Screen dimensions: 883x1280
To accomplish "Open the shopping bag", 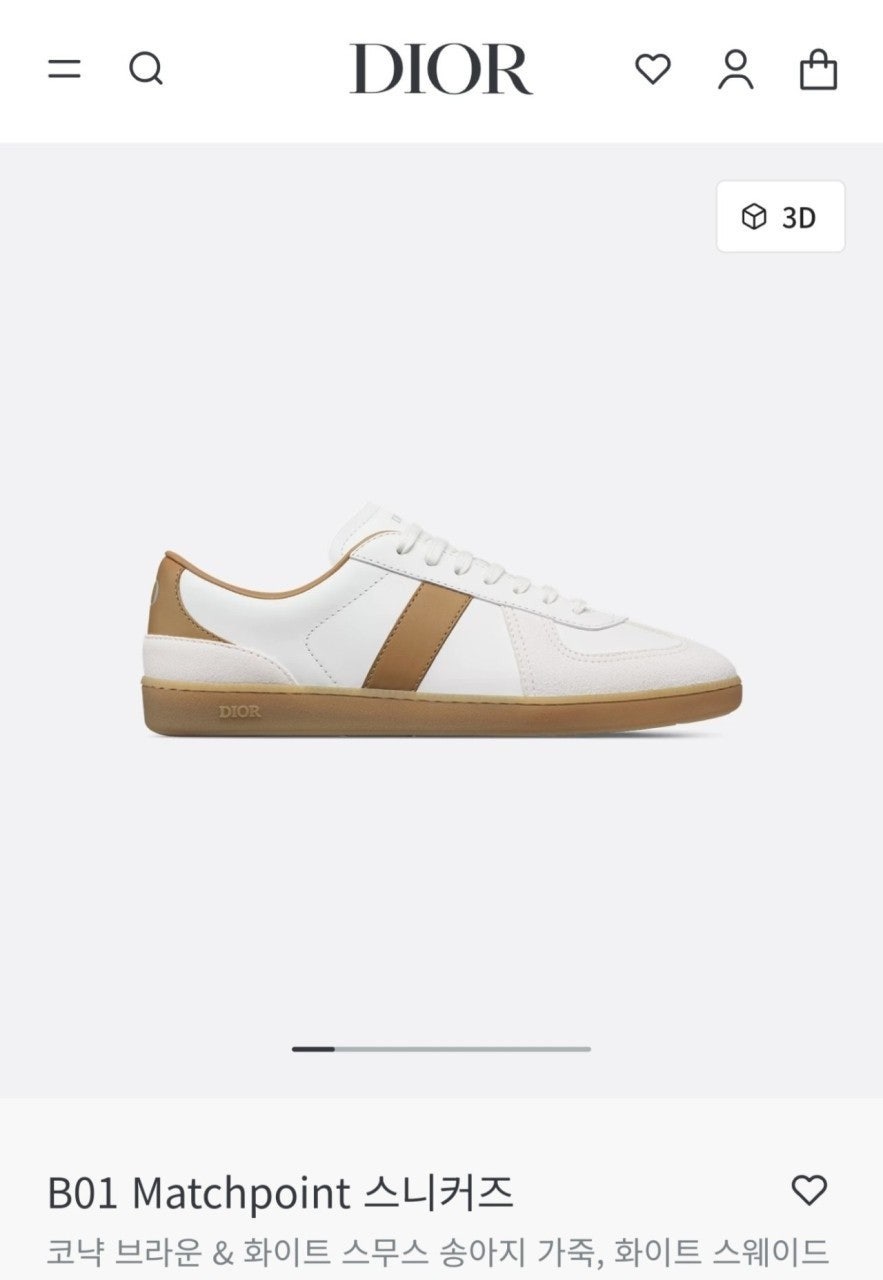I will (x=818, y=69).
